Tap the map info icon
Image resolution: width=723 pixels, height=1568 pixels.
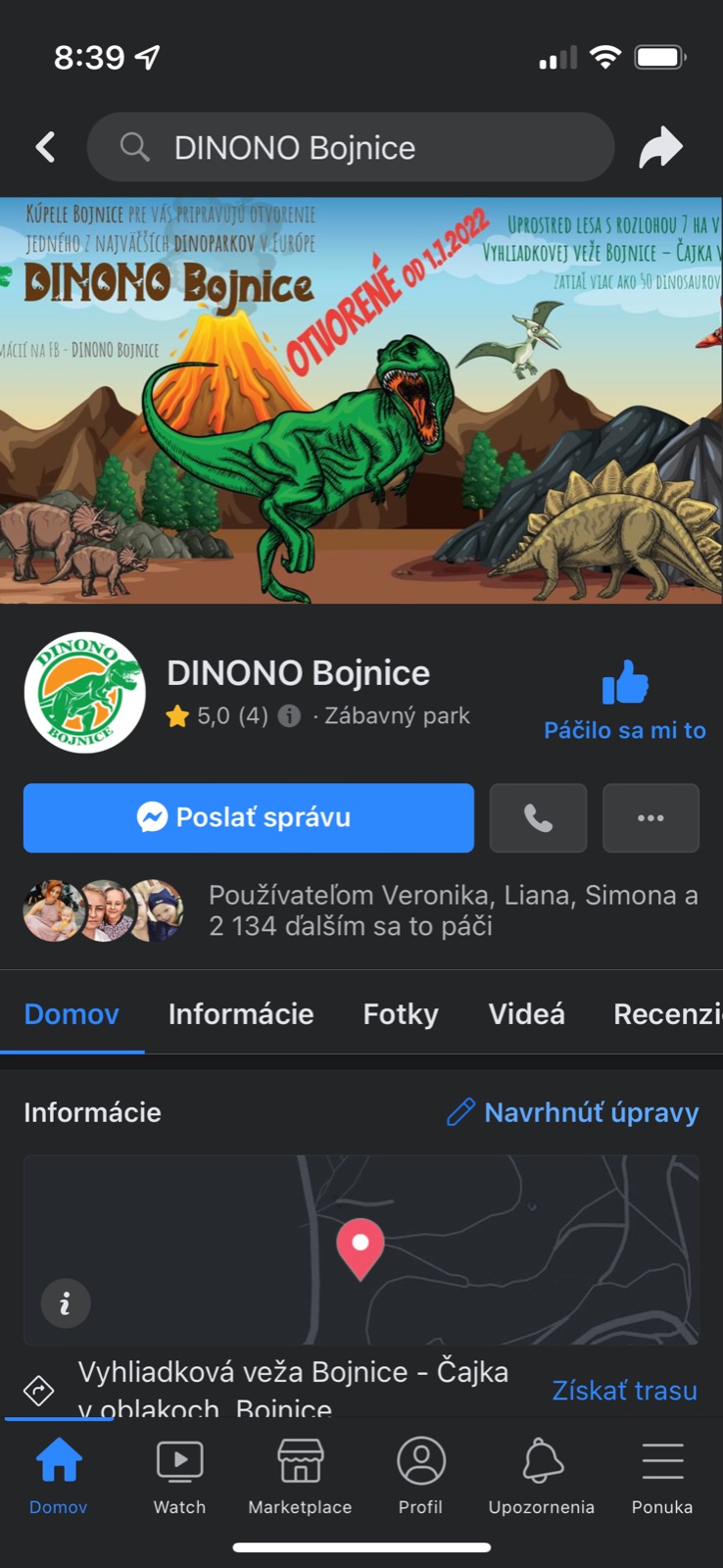(x=66, y=1303)
